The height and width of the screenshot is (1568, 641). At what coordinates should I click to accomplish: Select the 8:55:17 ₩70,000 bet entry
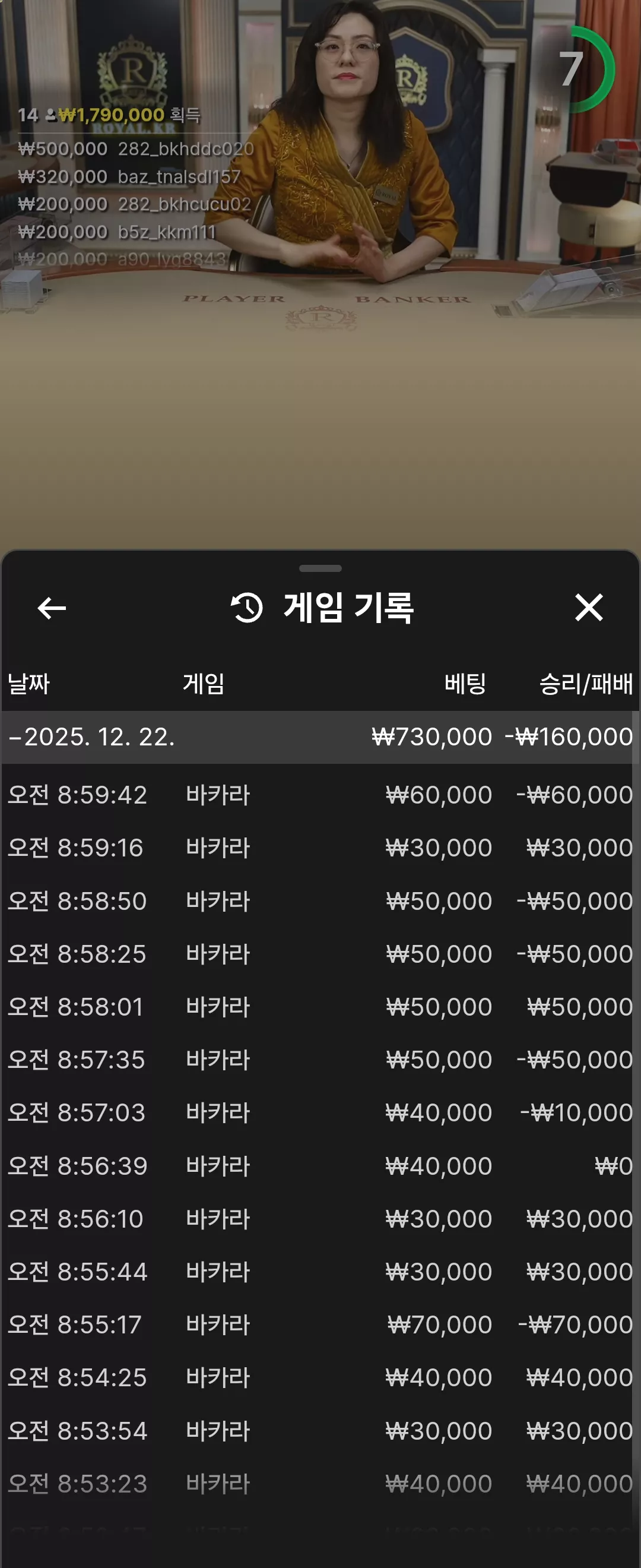click(320, 1325)
